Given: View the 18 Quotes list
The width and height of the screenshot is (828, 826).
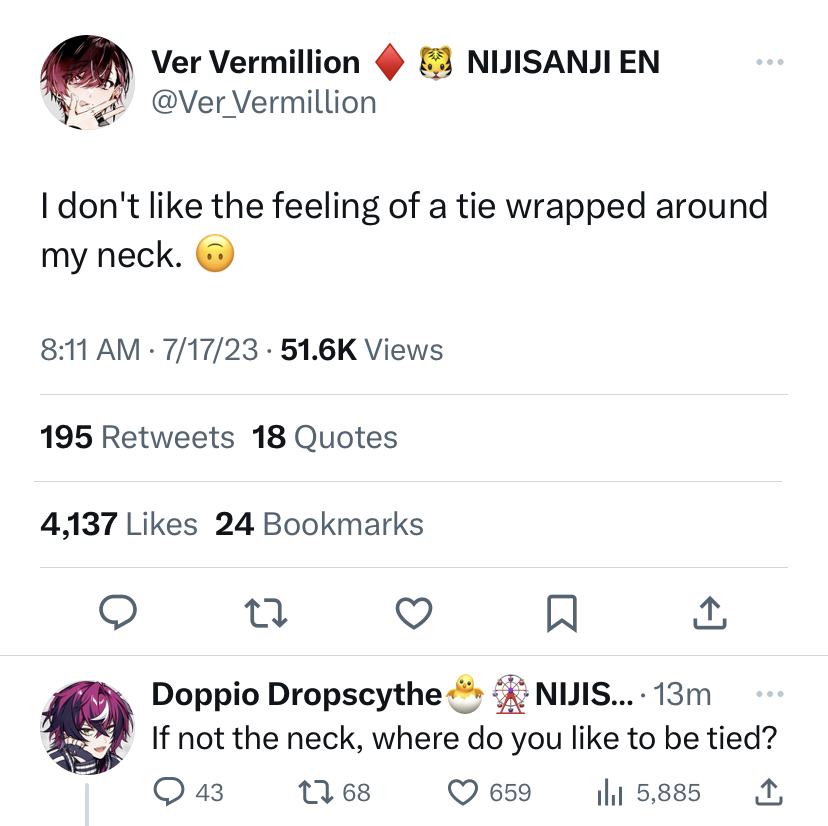Looking at the screenshot, I should 325,437.
